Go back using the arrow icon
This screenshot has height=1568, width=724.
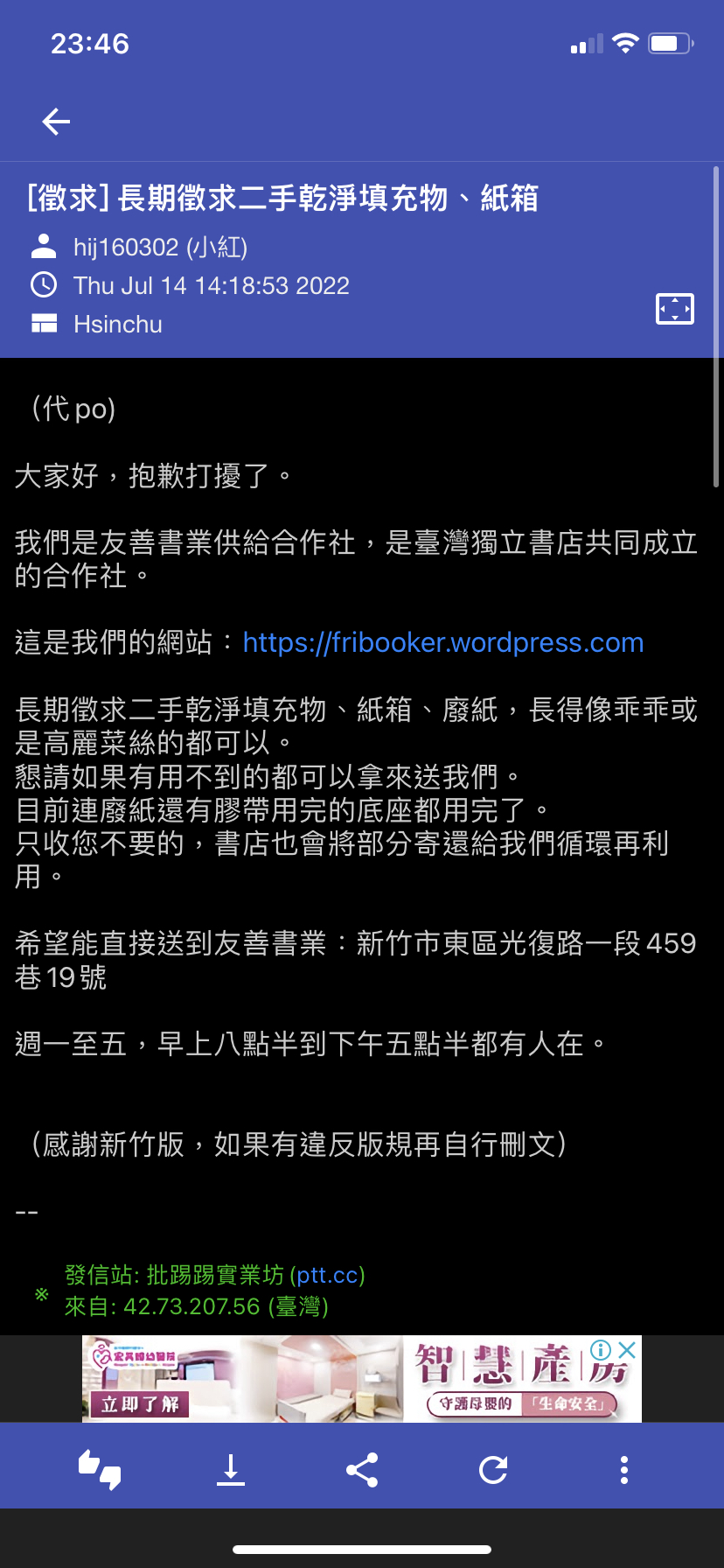pyautogui.click(x=56, y=122)
